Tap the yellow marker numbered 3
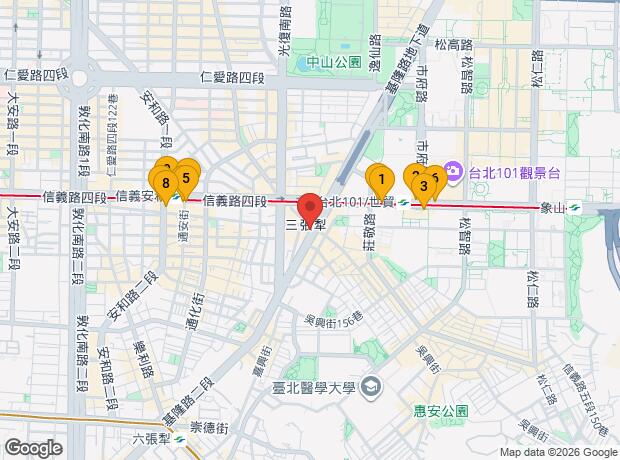The width and height of the screenshot is (620, 460). pyautogui.click(x=424, y=186)
